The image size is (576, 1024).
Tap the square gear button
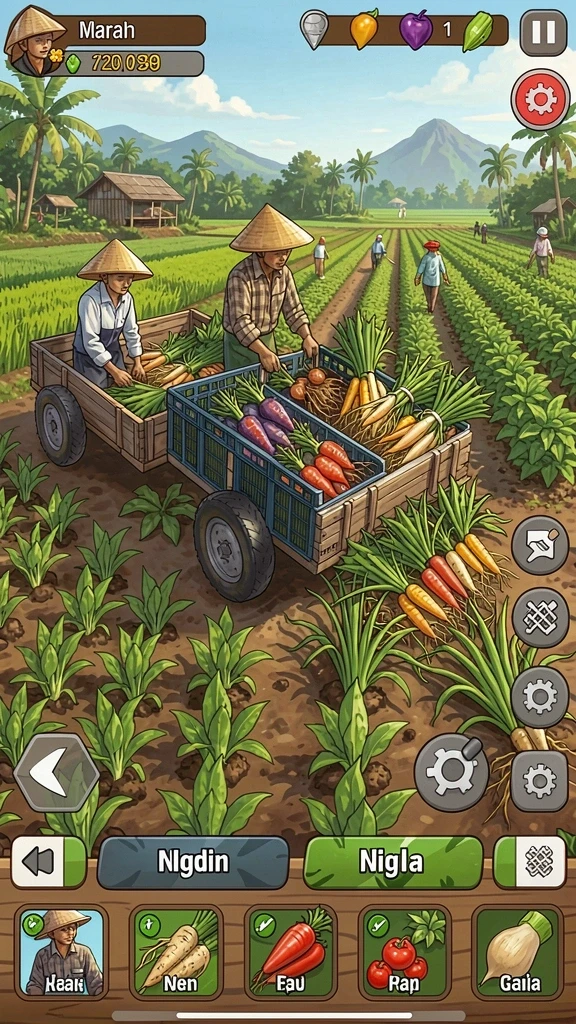click(x=539, y=781)
